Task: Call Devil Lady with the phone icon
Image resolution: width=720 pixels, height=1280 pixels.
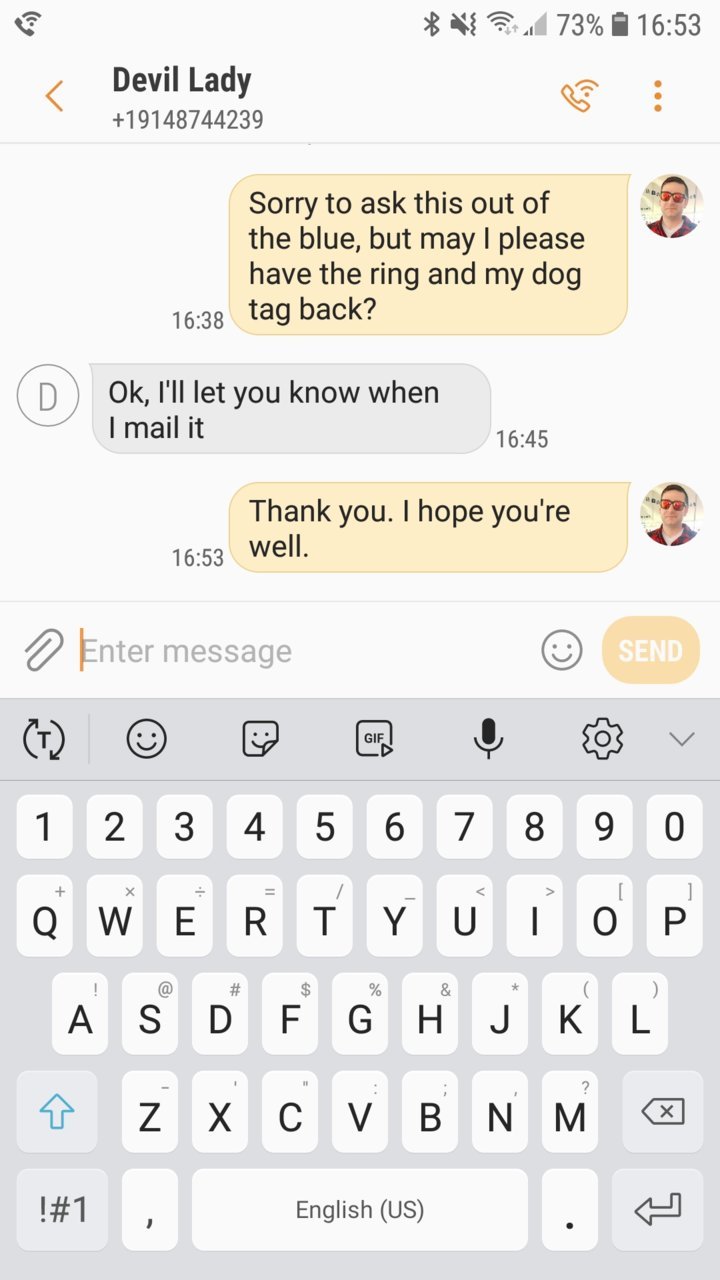Action: coord(580,96)
